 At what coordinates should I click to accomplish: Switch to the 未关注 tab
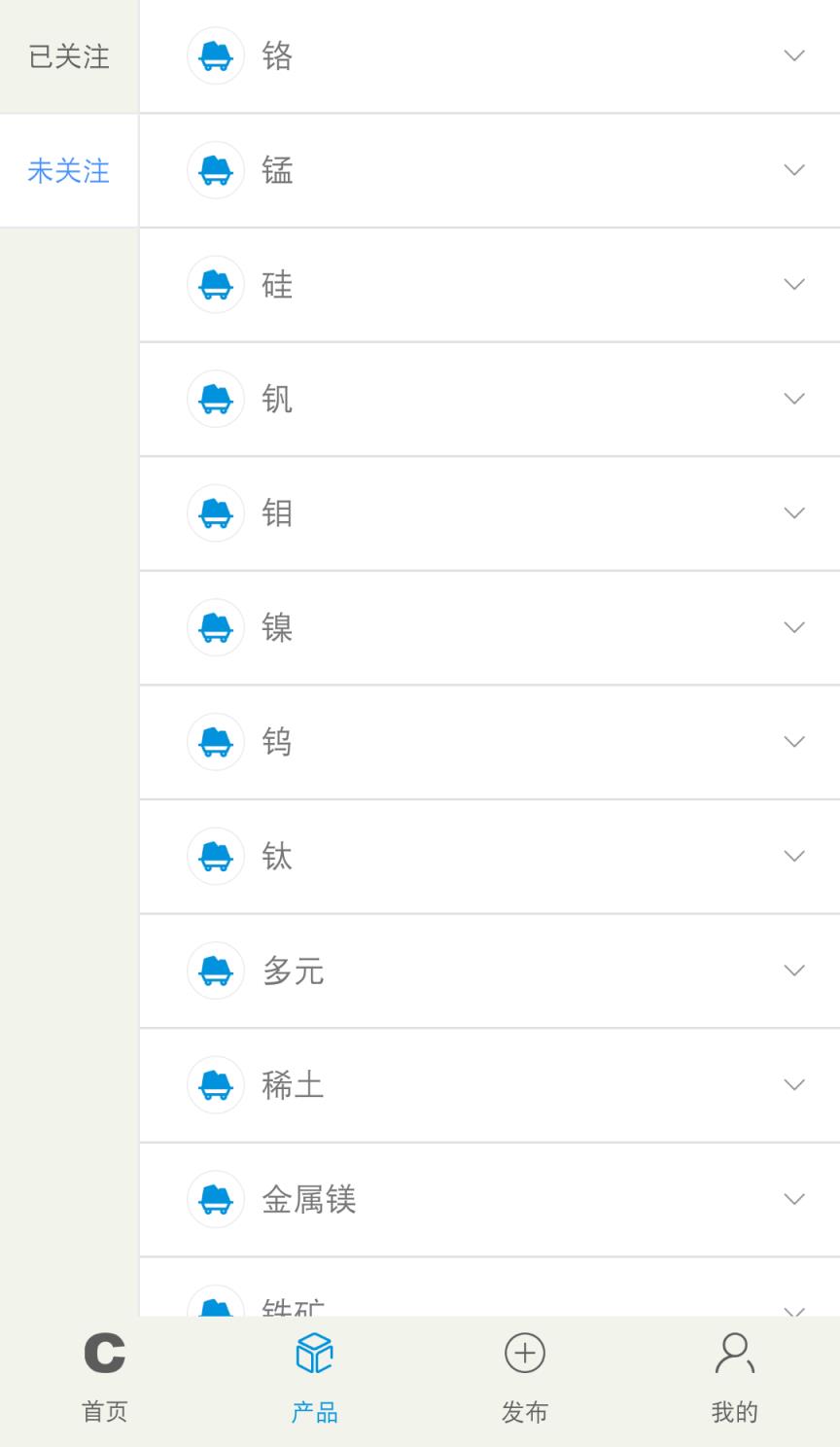coord(67,171)
